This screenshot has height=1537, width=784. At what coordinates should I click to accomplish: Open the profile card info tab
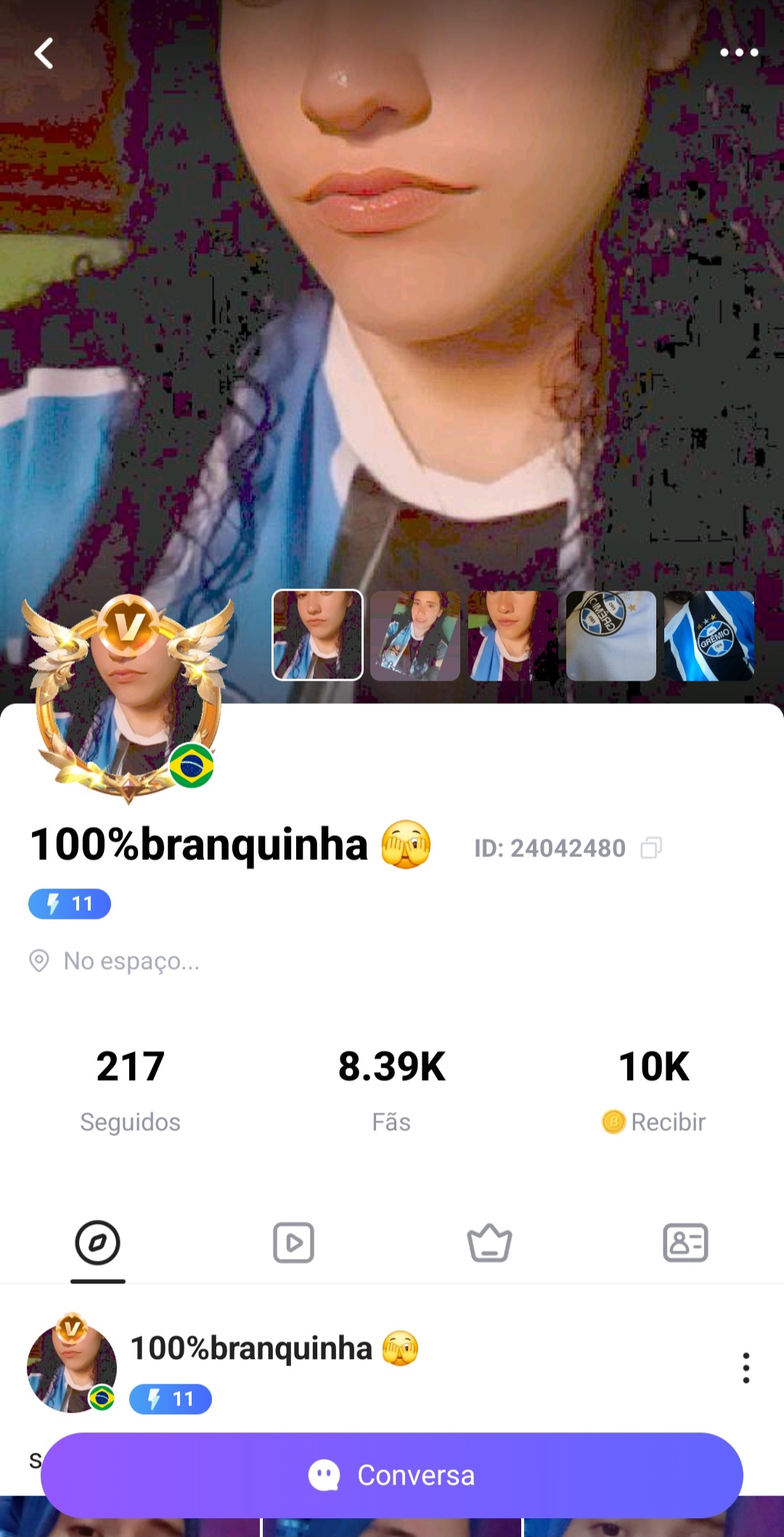click(x=685, y=1243)
